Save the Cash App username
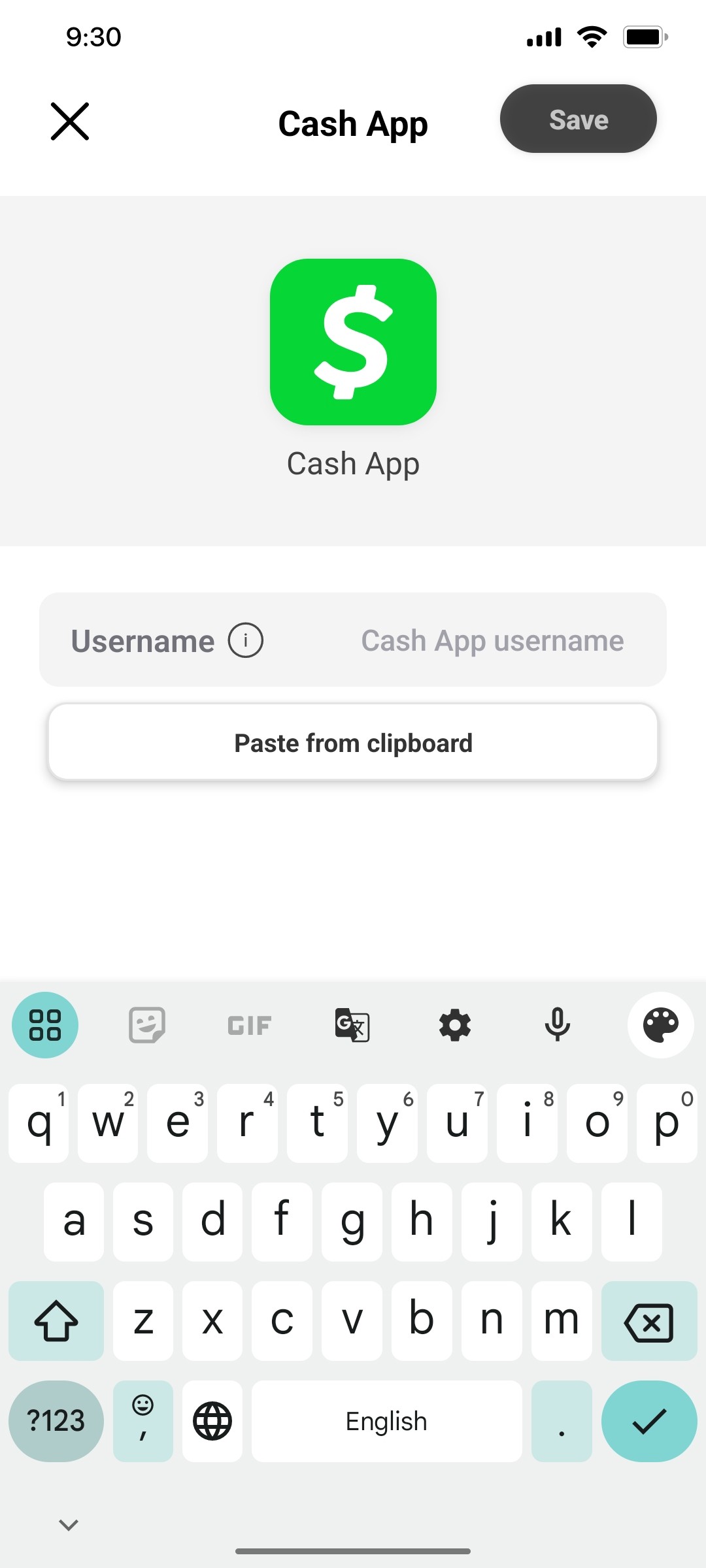Viewport: 706px width, 1568px height. click(x=578, y=119)
